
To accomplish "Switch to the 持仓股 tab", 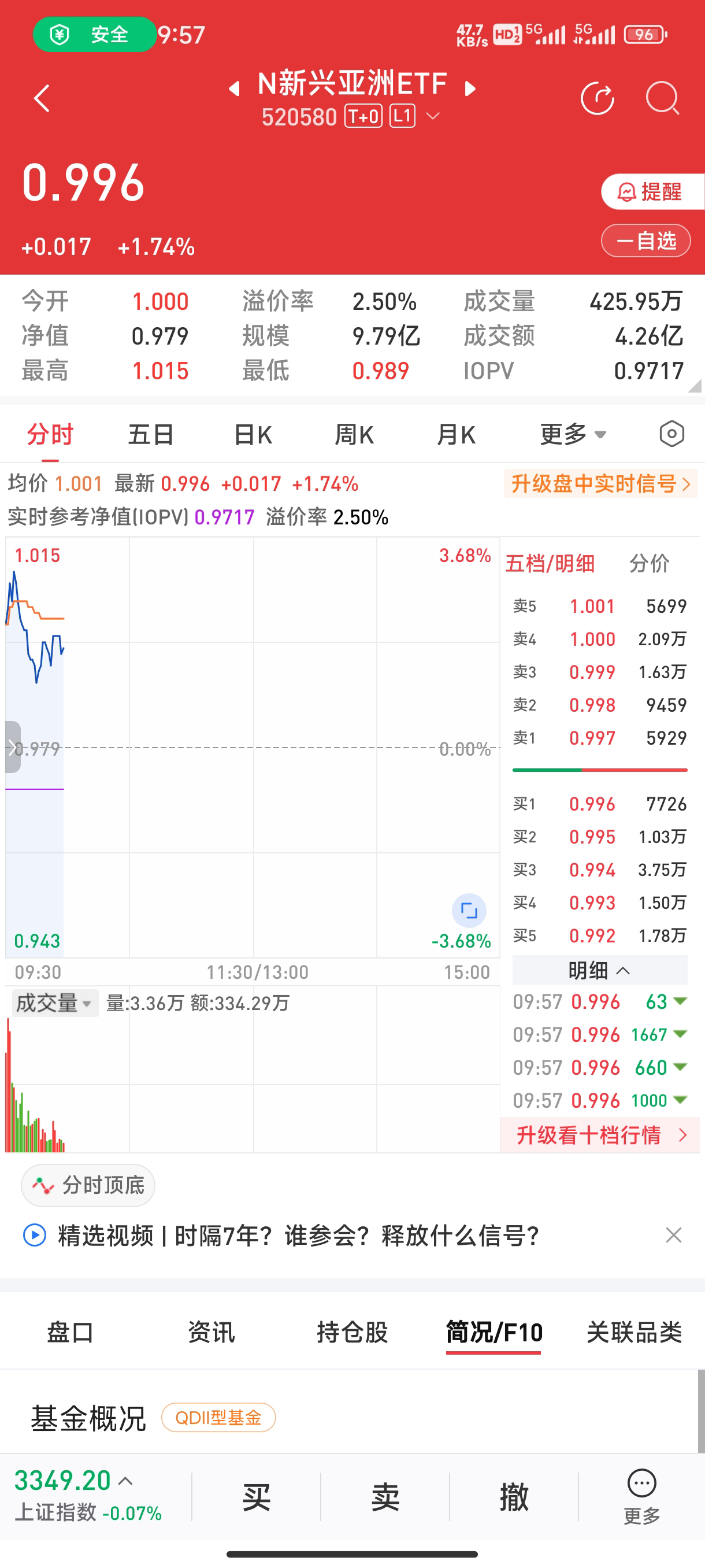I will pyautogui.click(x=352, y=1332).
